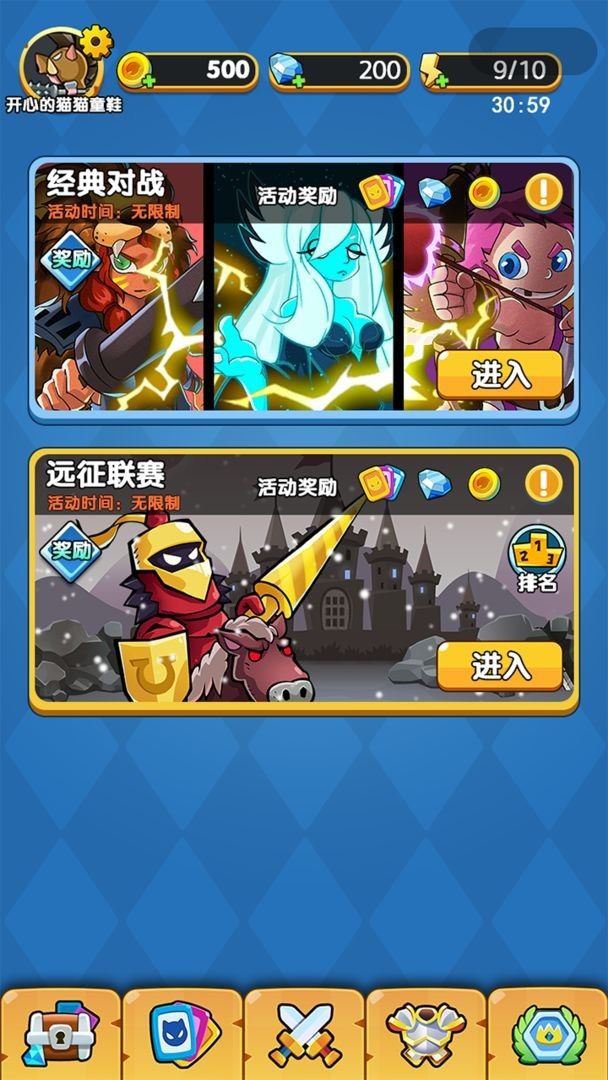This screenshot has width=608, height=1080.
Task: View 奖励 rewards for 远征联赛
Action: (x=71, y=549)
